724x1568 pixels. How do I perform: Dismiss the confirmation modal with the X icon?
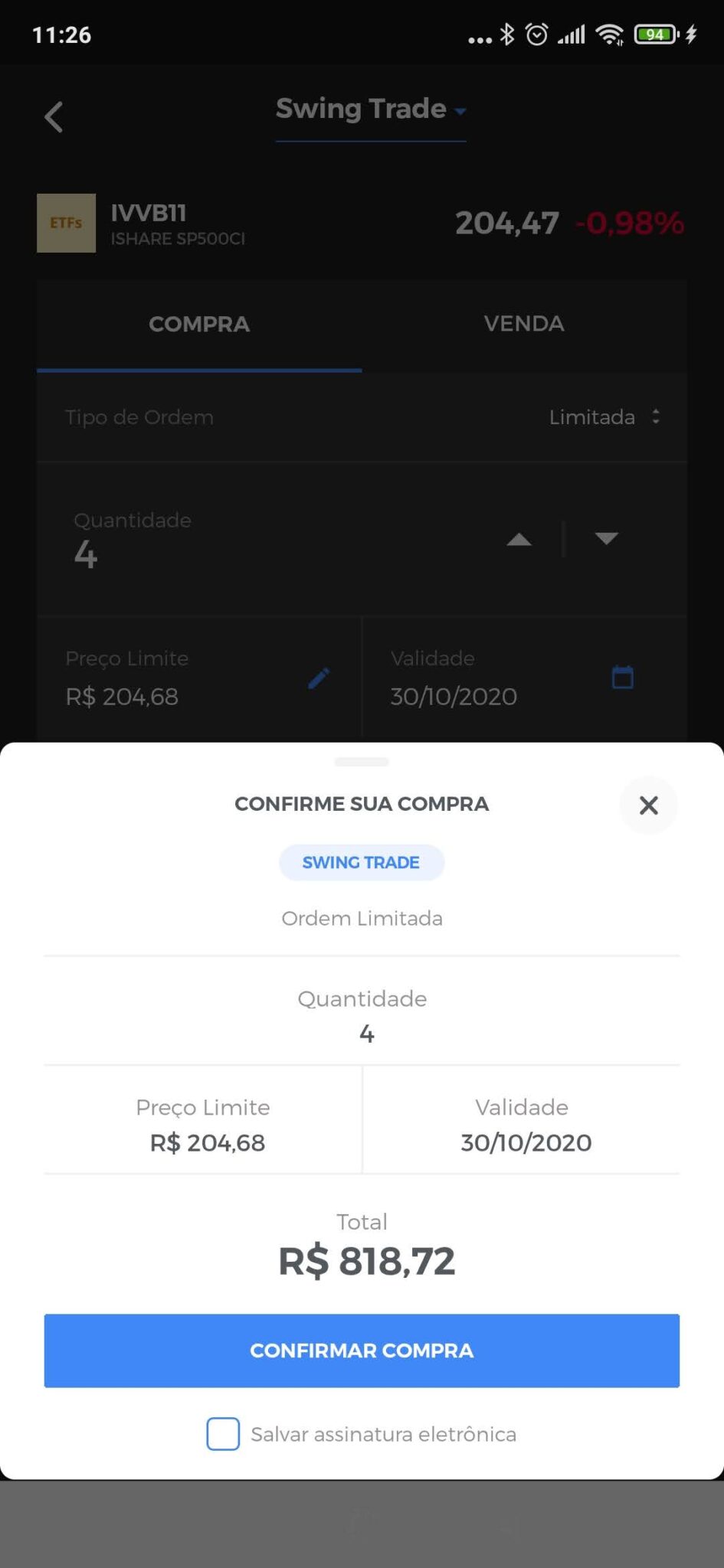(x=648, y=805)
